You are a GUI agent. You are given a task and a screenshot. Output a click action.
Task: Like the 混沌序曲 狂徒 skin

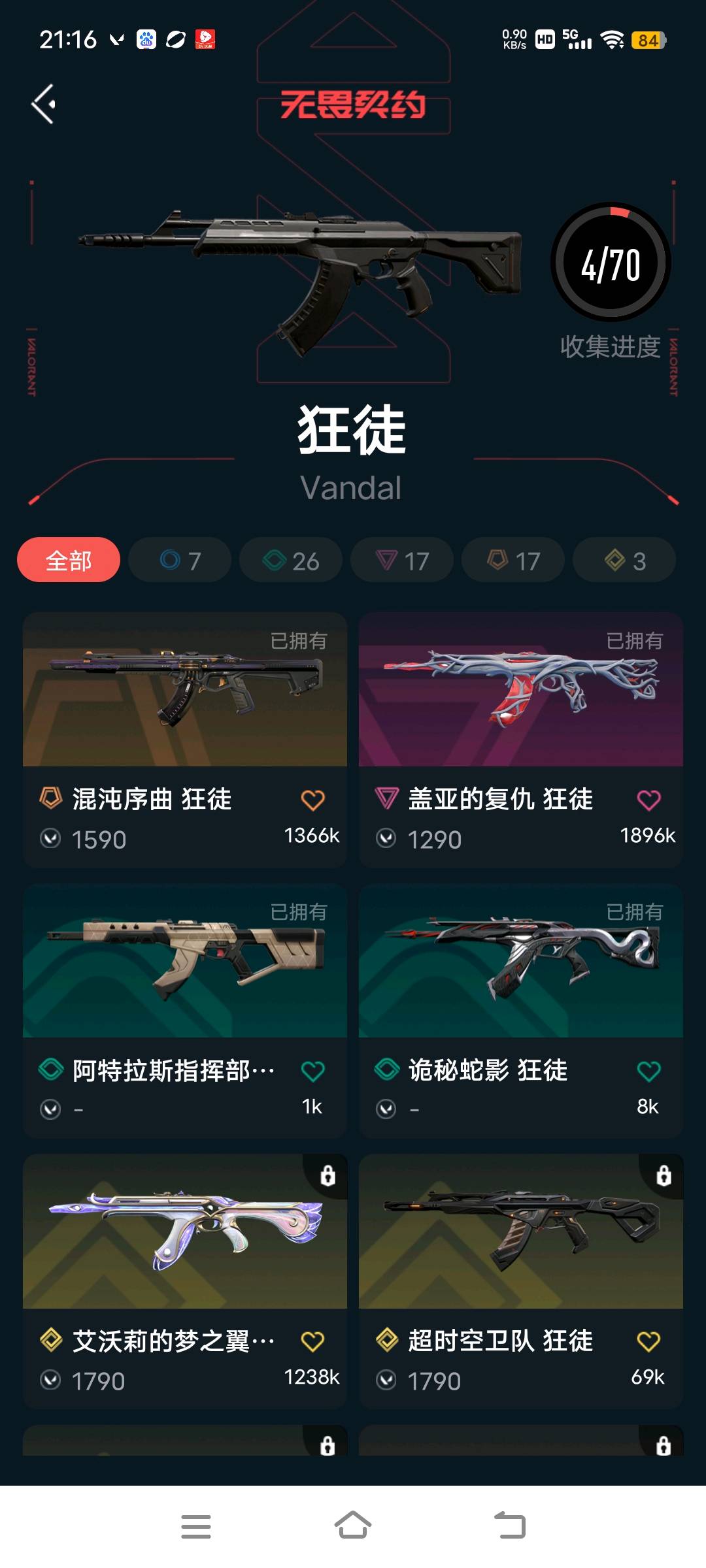[x=312, y=800]
